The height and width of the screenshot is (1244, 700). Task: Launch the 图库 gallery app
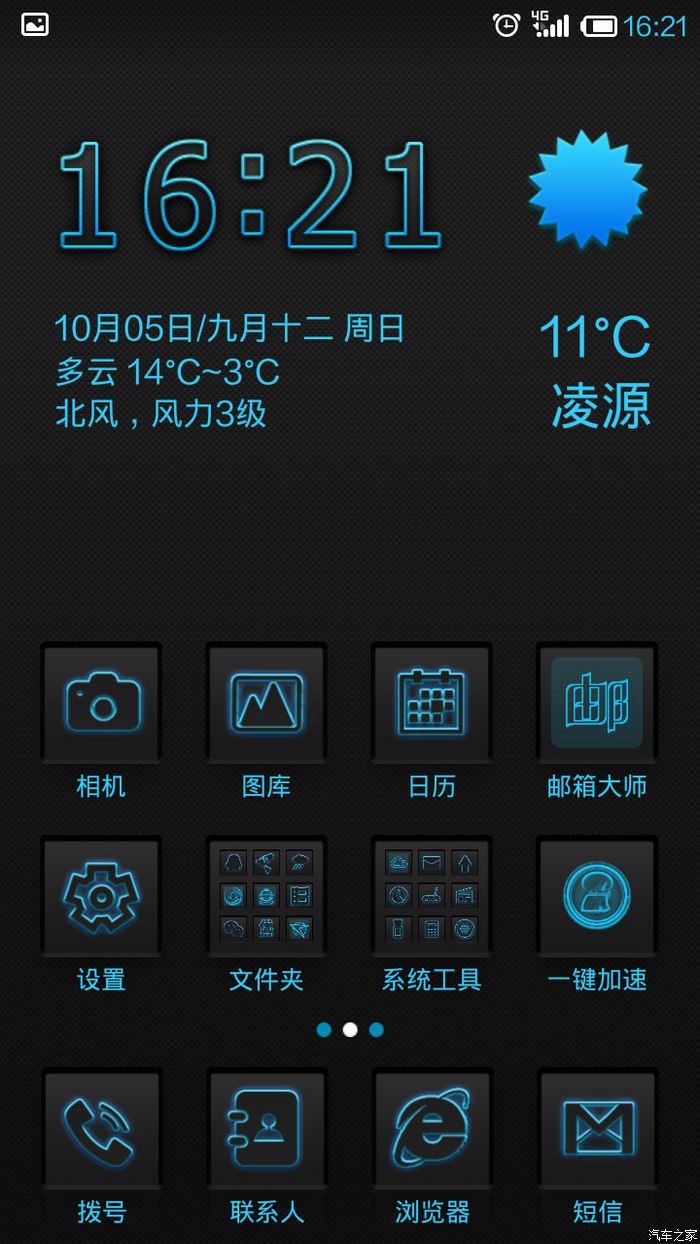(266, 701)
